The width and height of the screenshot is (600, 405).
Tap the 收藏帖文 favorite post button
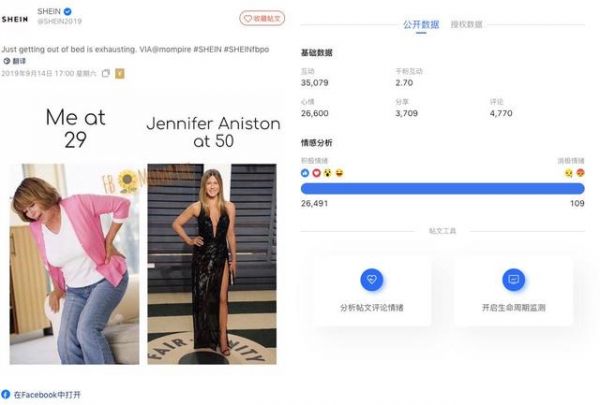(x=262, y=18)
